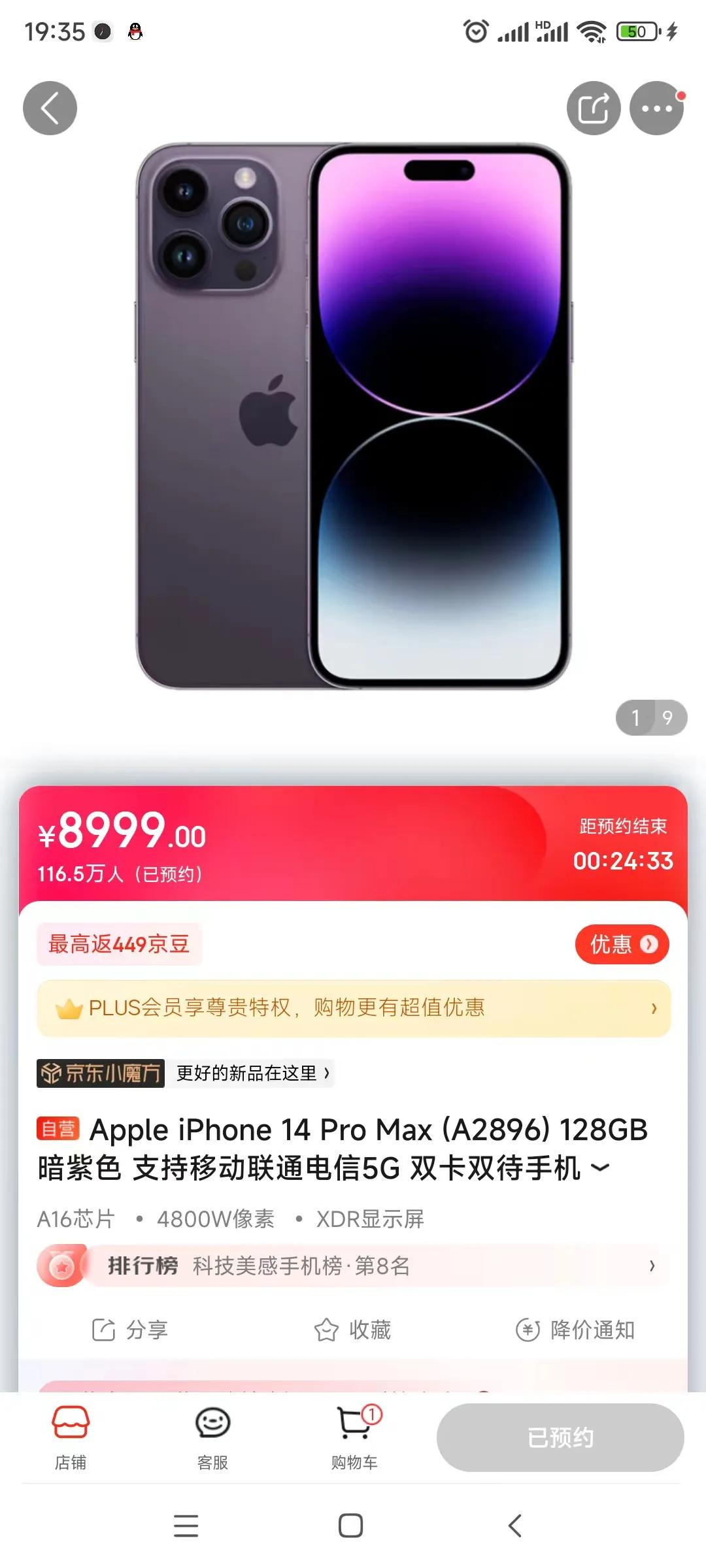Open the share icon at top right

pyautogui.click(x=594, y=108)
